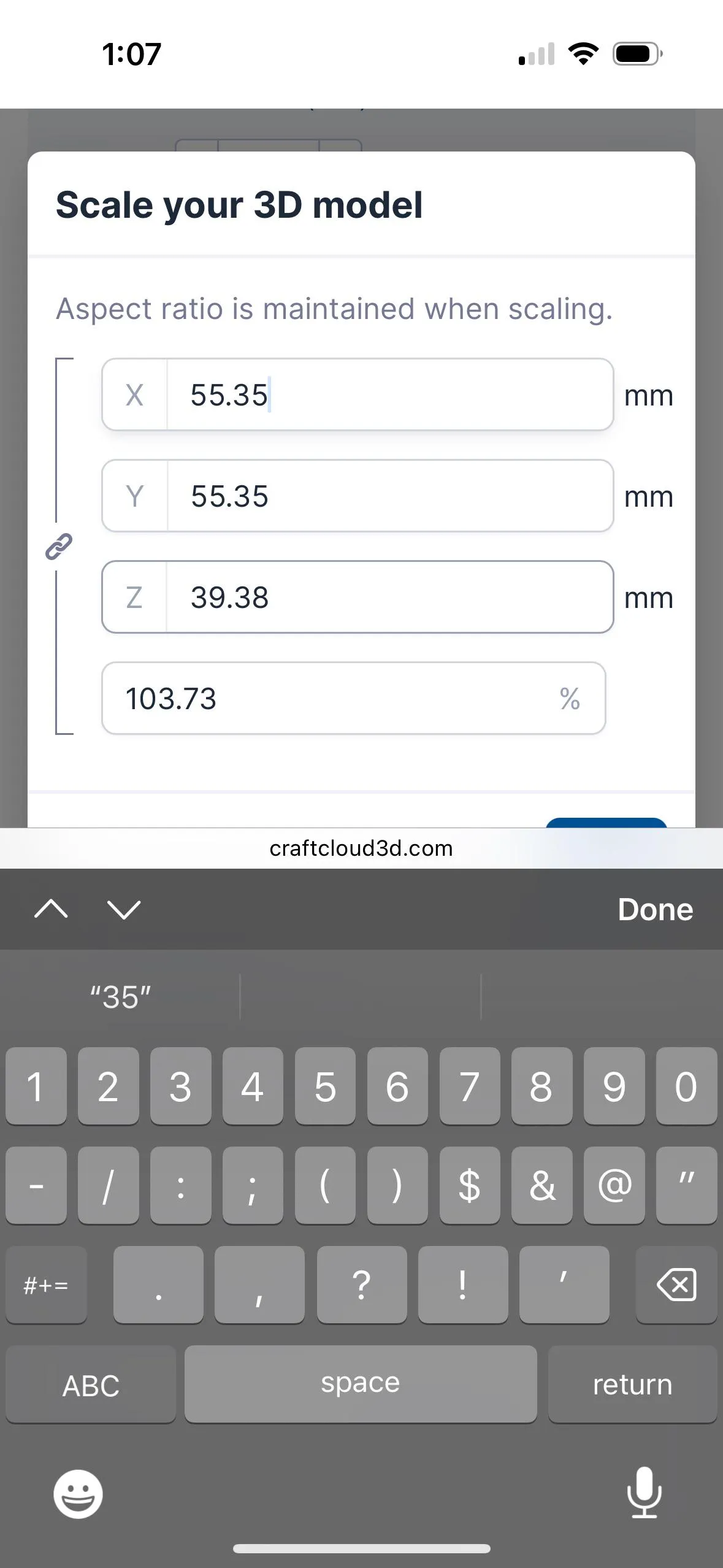Jump to next field with down arrow
The image size is (723, 1568).
[x=124, y=909]
